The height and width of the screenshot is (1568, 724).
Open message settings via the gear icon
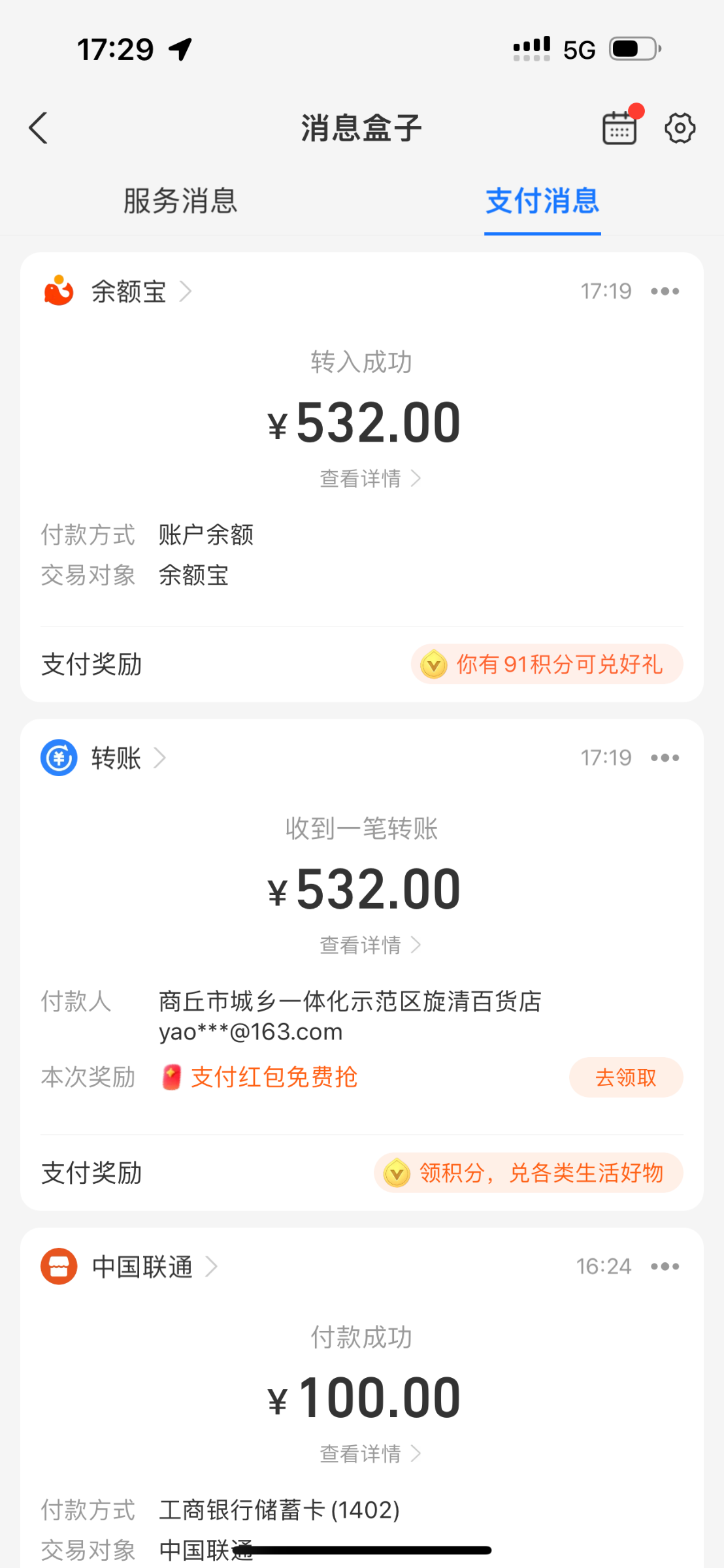tap(680, 128)
